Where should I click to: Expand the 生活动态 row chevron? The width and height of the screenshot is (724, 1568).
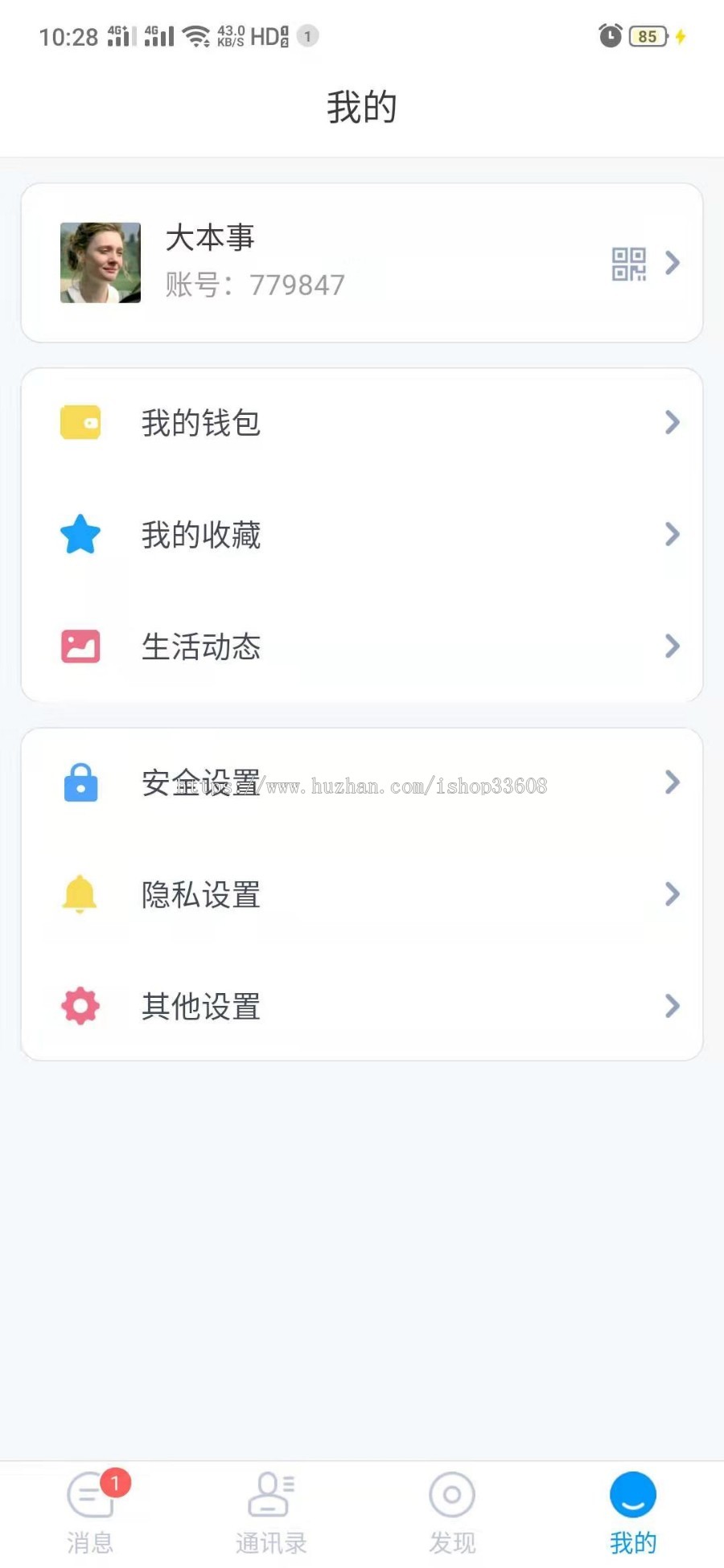[673, 646]
